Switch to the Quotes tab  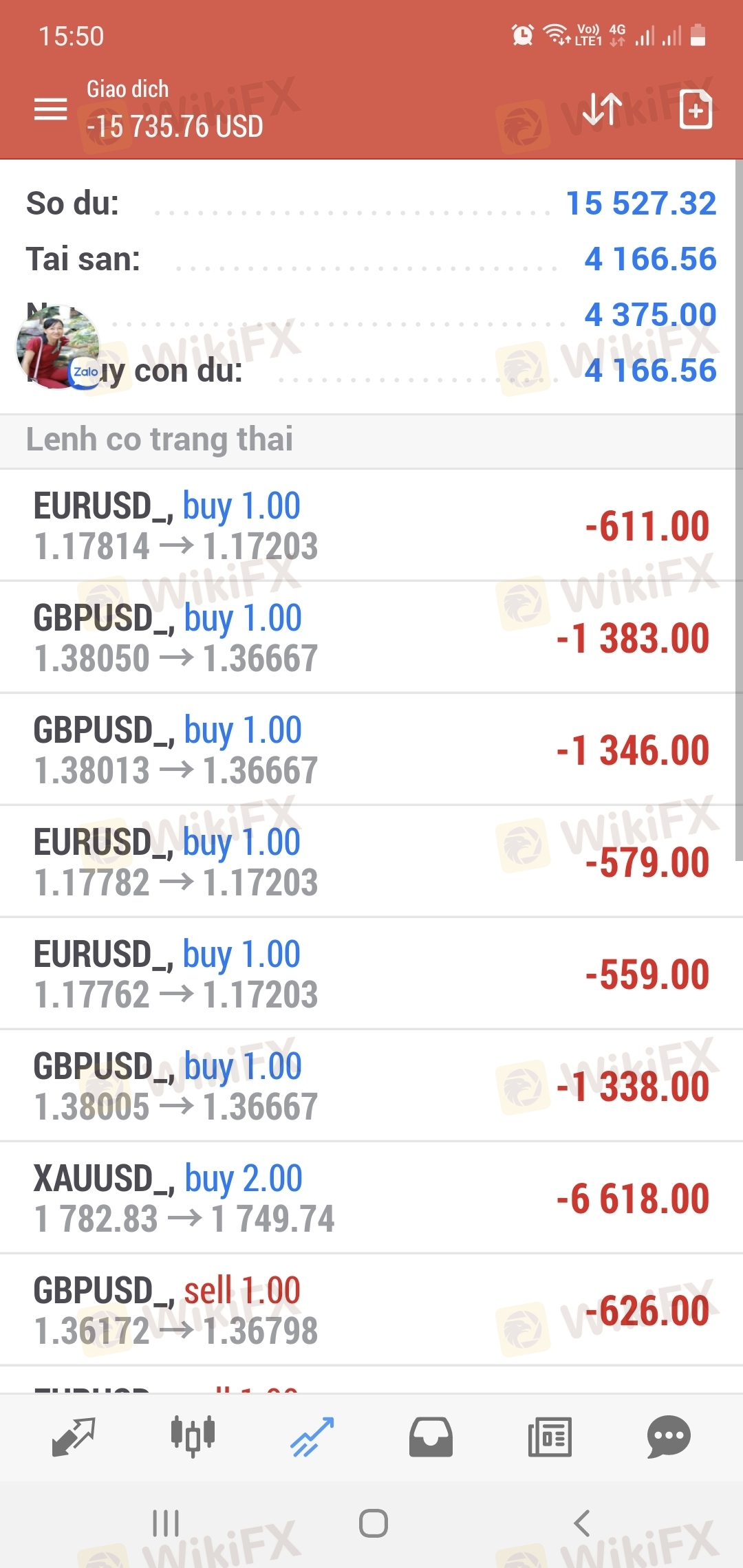(74, 1437)
